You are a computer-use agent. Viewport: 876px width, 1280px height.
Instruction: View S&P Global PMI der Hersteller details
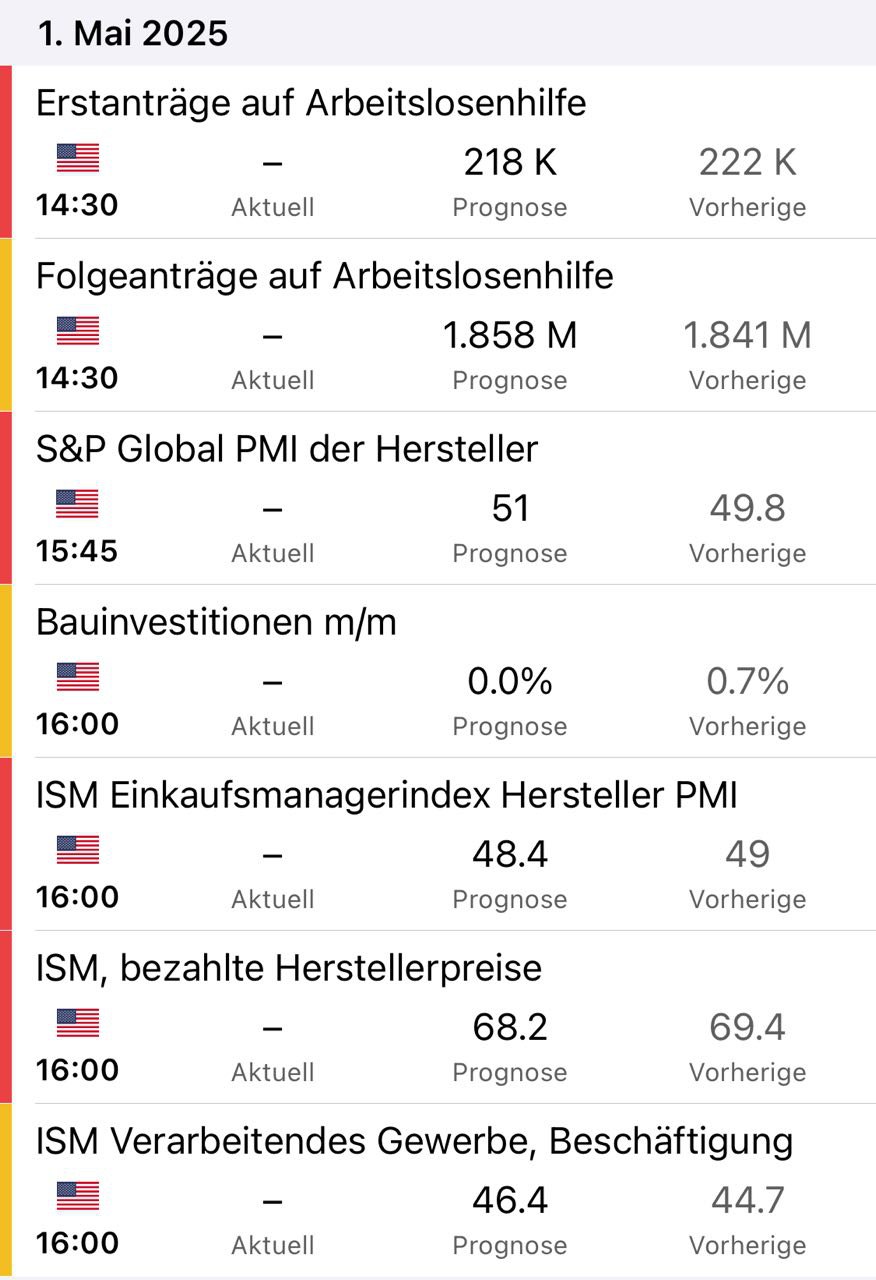pyautogui.click(x=287, y=449)
